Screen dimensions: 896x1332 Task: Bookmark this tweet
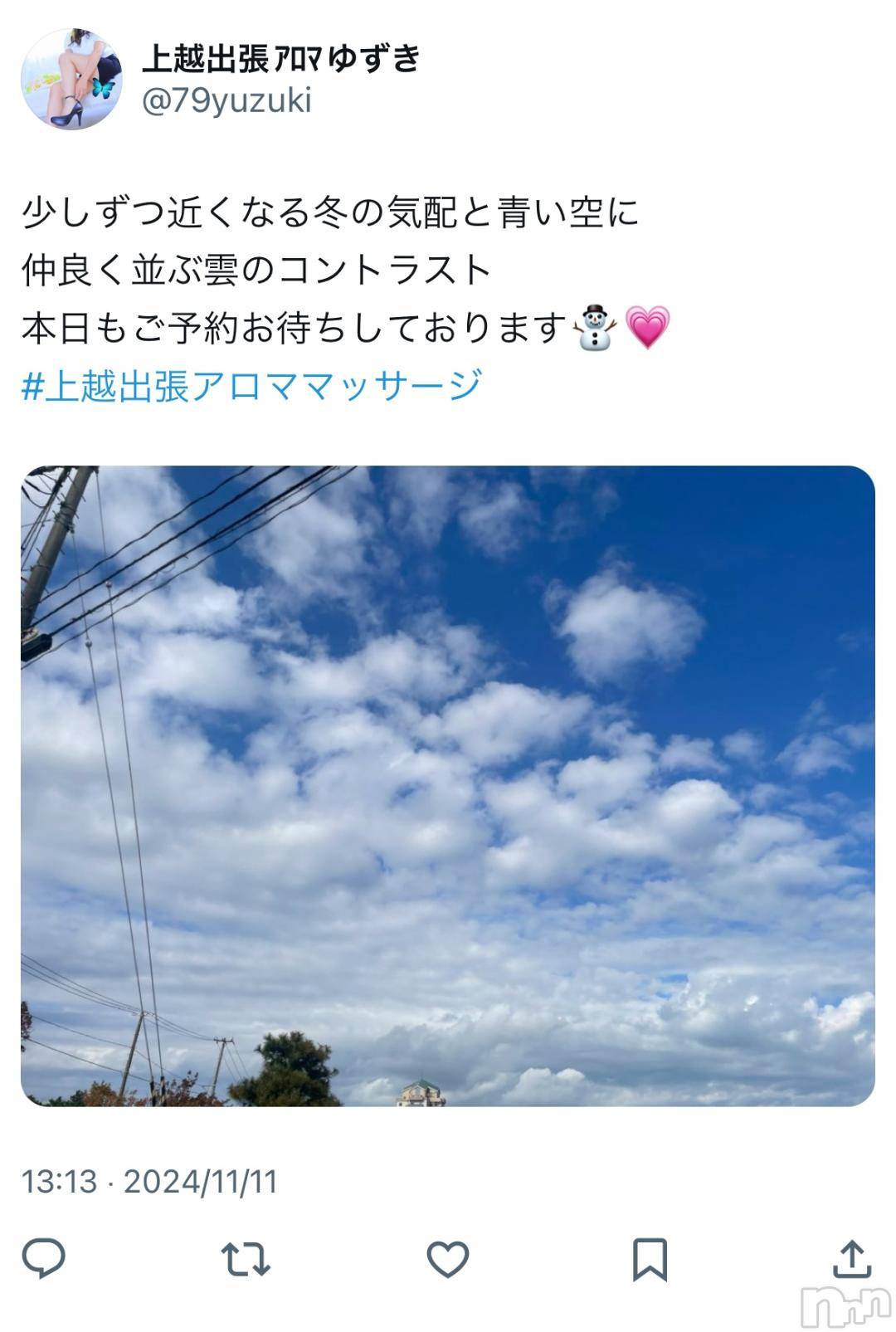pyautogui.click(x=650, y=1259)
